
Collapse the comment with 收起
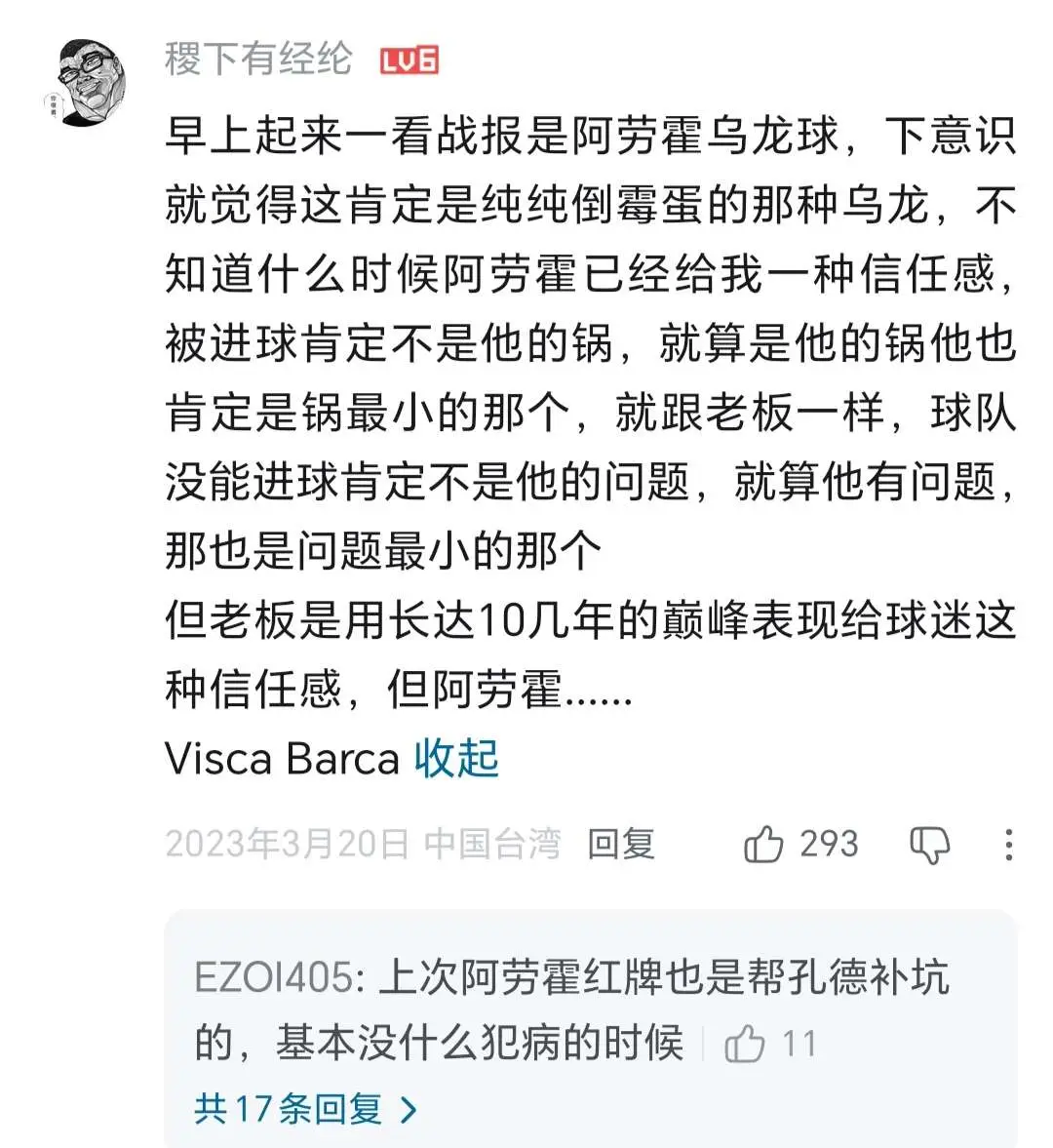(x=456, y=759)
